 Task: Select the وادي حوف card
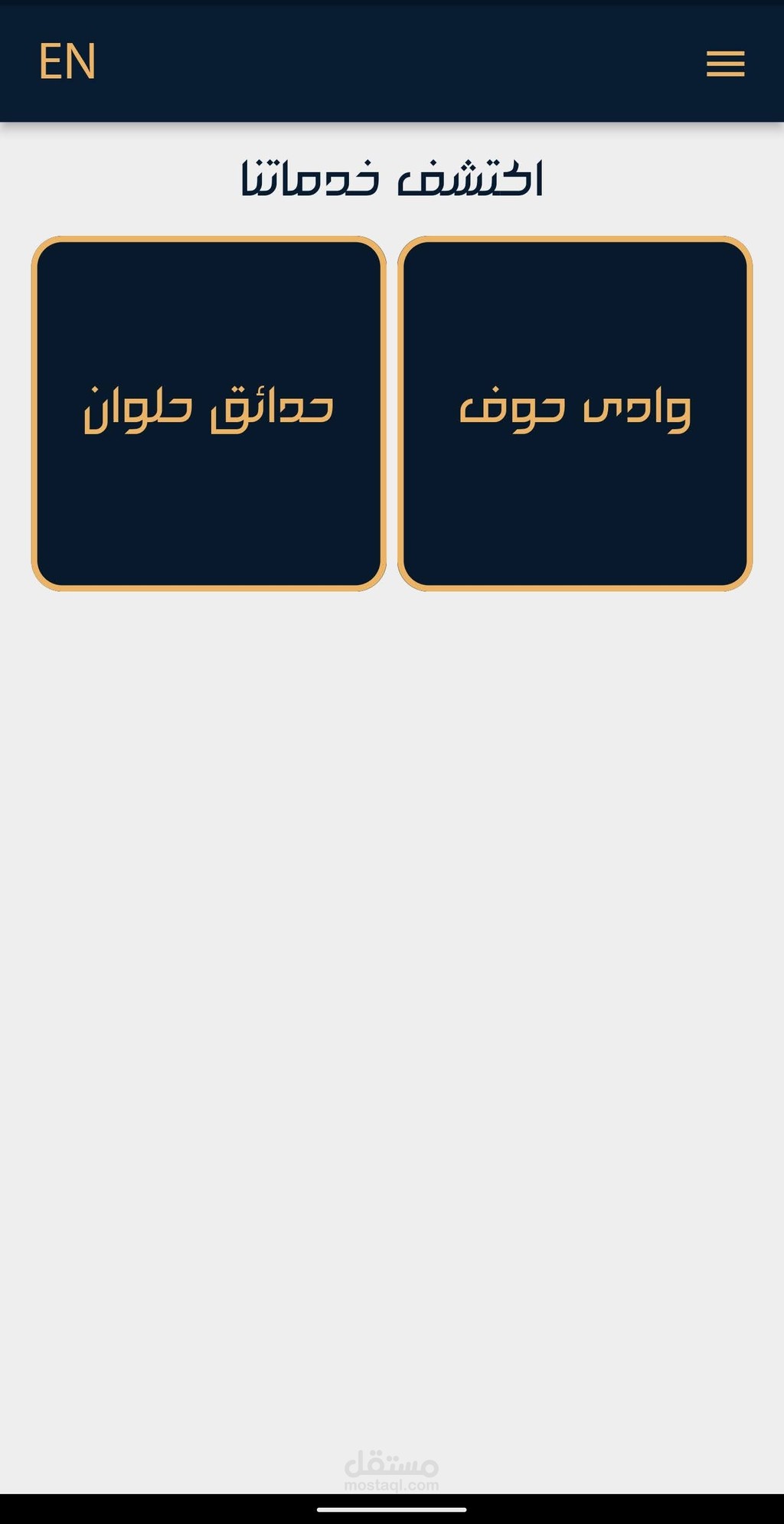tap(575, 414)
